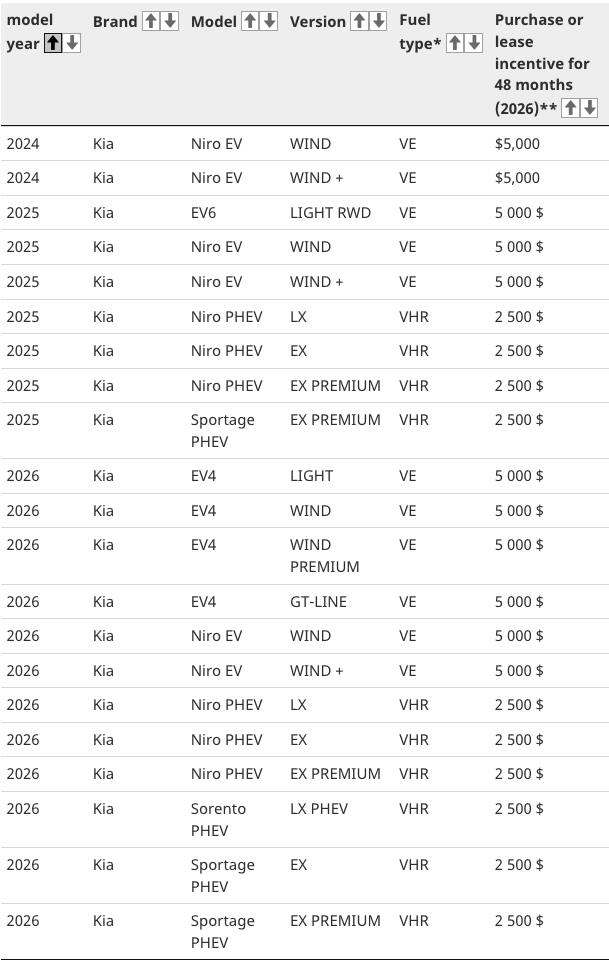609x960 pixels.
Task: Sort model year column ascending
Action: pos(52,43)
